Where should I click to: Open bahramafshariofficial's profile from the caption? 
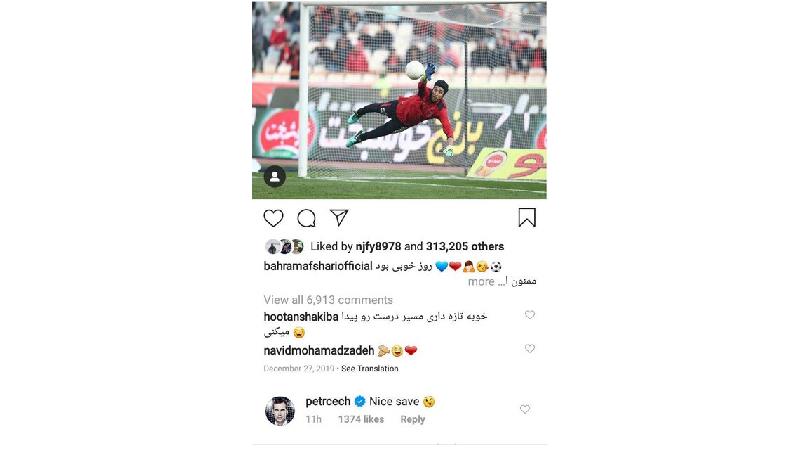(x=318, y=267)
